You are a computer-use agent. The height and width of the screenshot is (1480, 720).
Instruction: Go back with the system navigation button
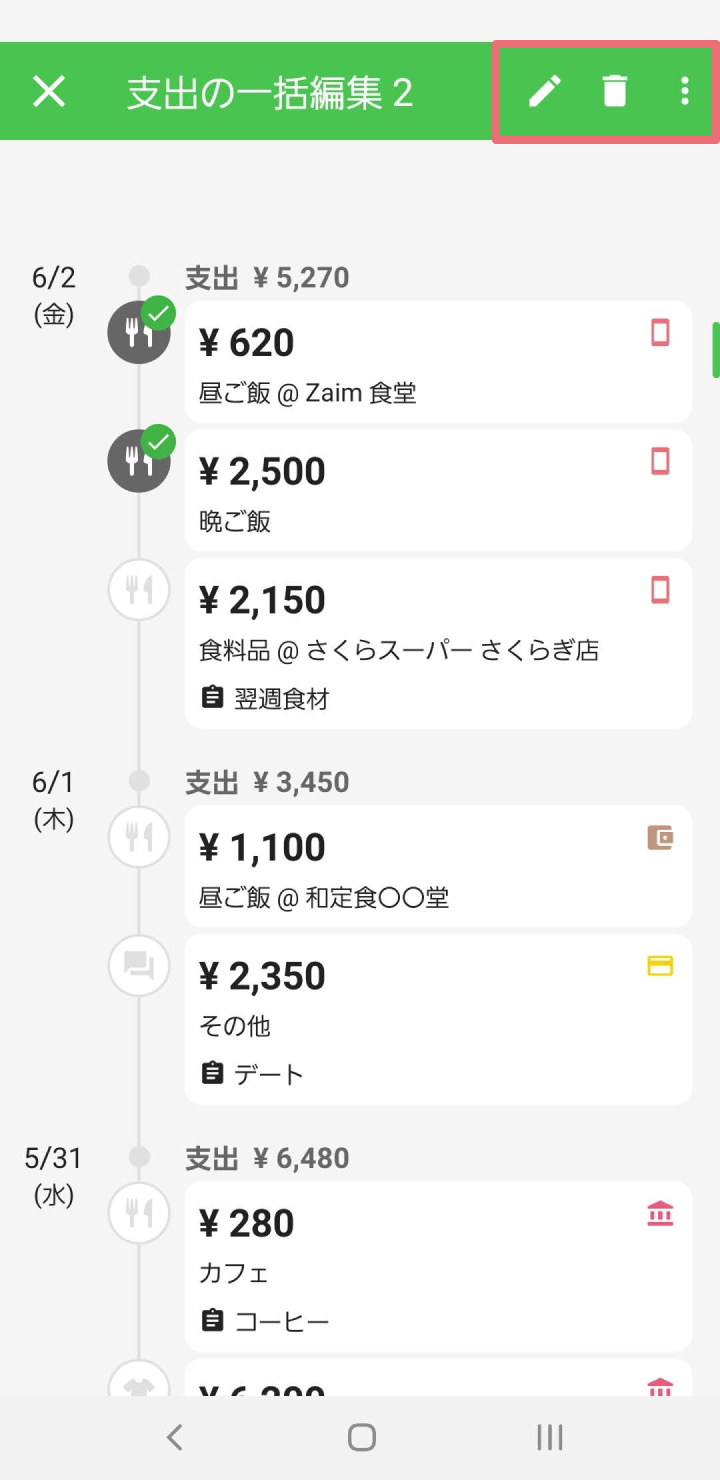coord(174,1438)
